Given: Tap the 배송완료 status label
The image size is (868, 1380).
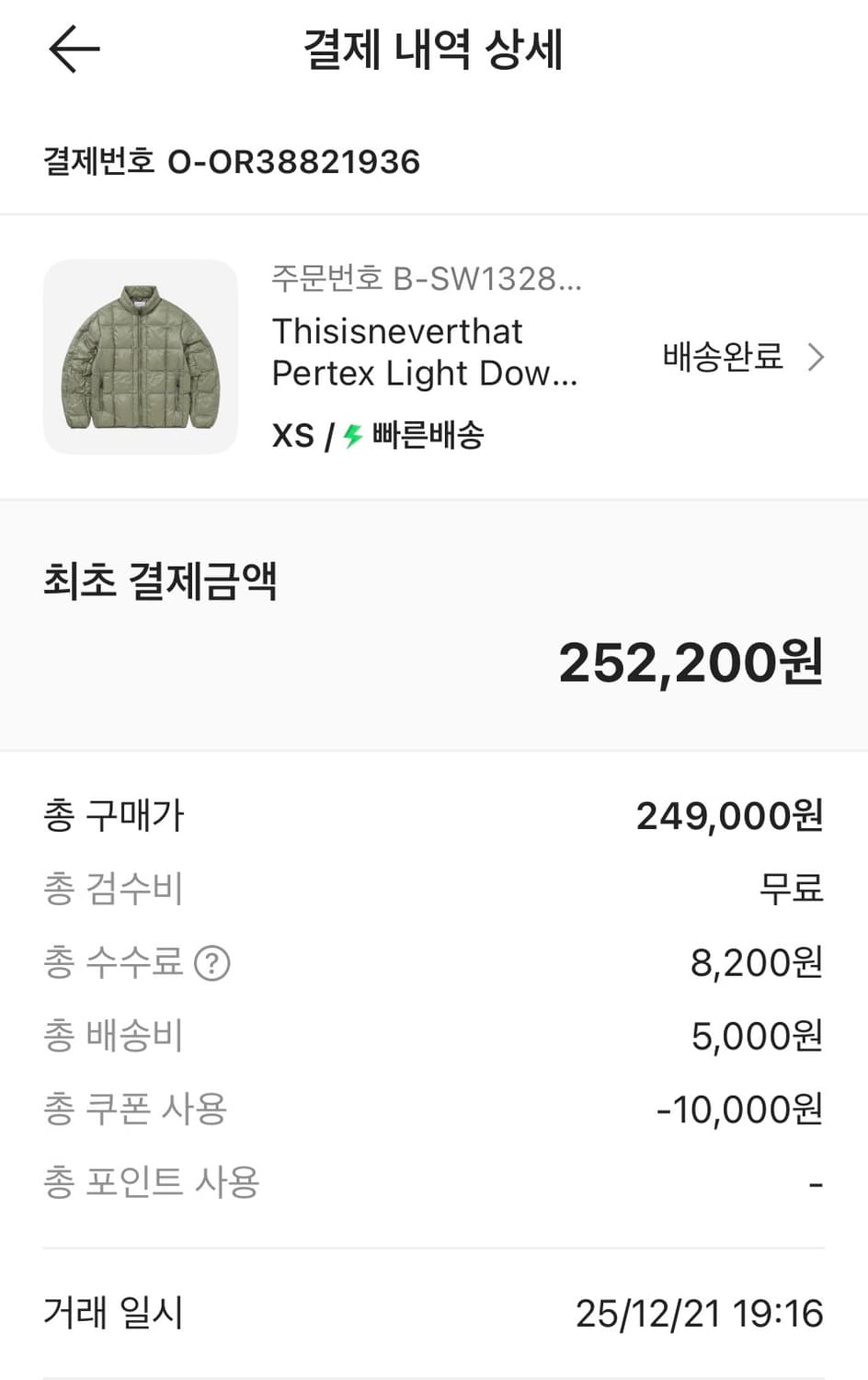Looking at the screenshot, I should click(x=723, y=356).
